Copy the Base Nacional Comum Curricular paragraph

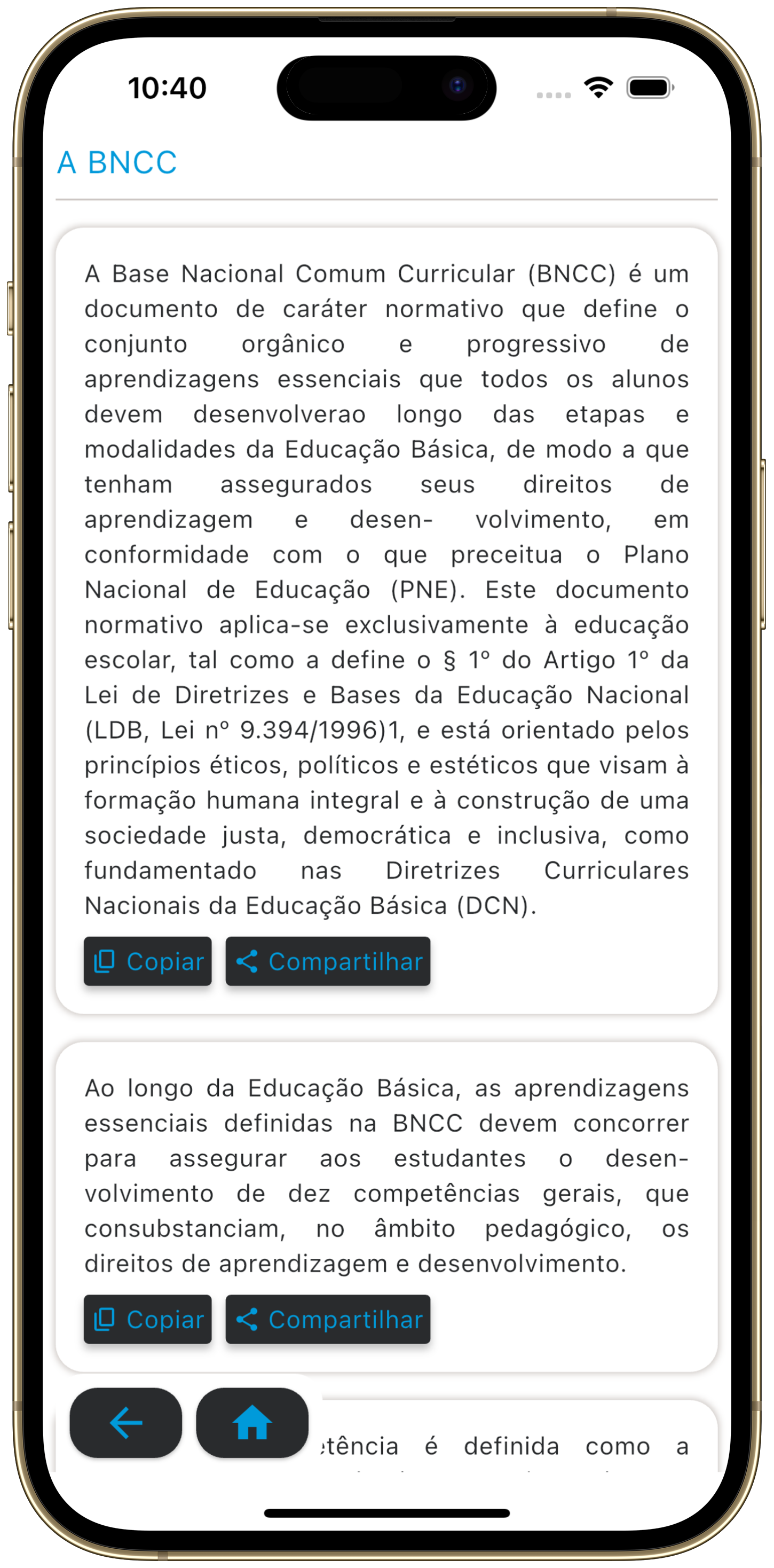(148, 961)
